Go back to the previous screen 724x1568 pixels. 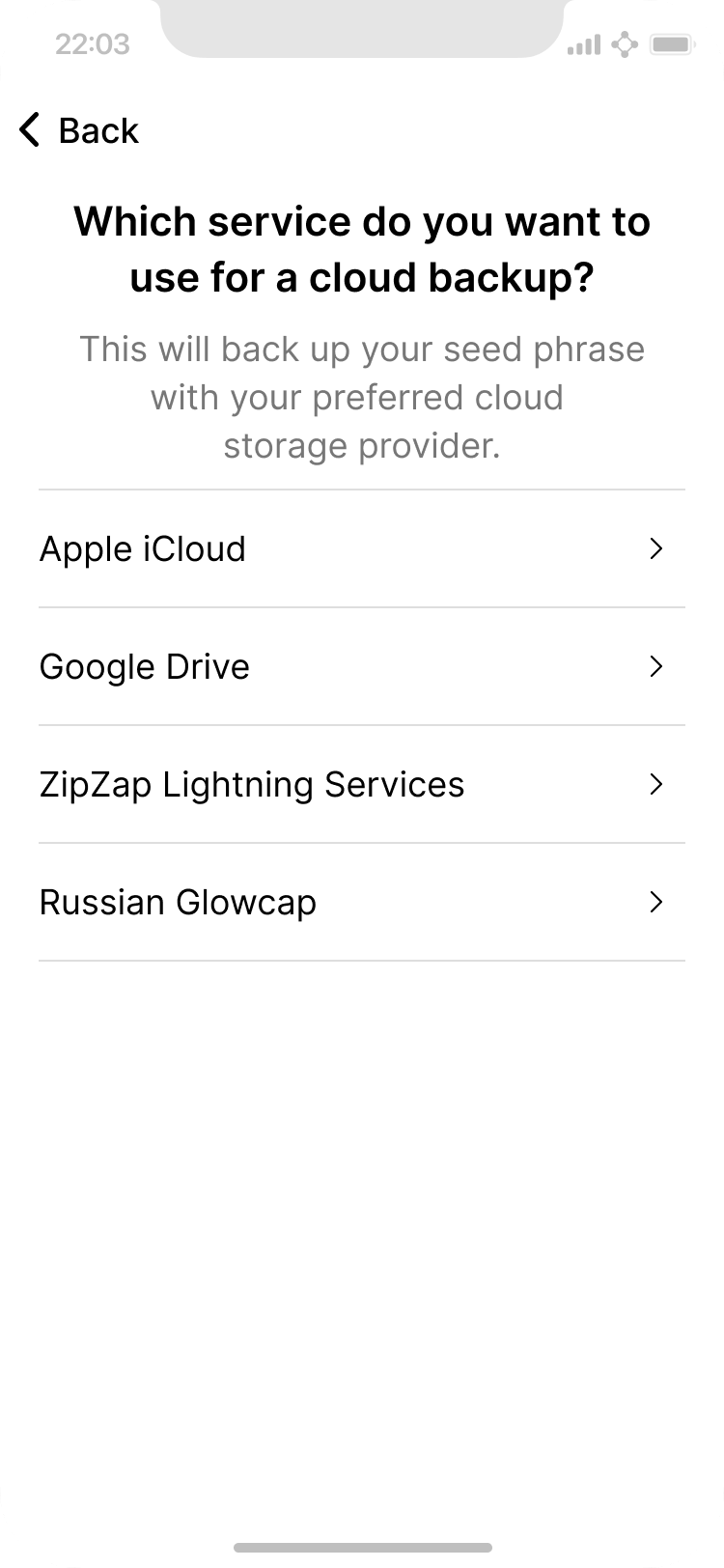pos(79,130)
